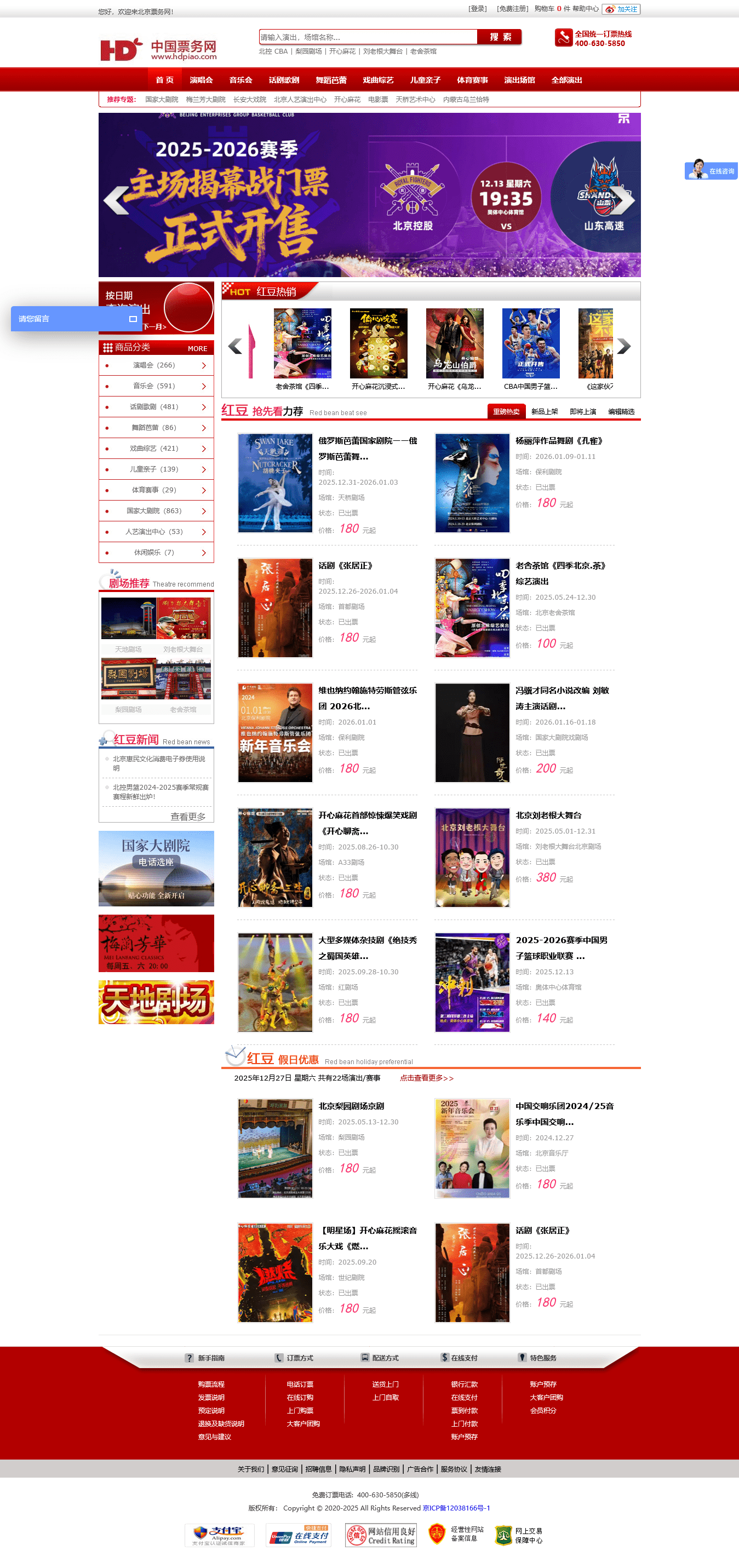Click the red 搜索 search button
The height and width of the screenshot is (1568, 739).
(499, 37)
